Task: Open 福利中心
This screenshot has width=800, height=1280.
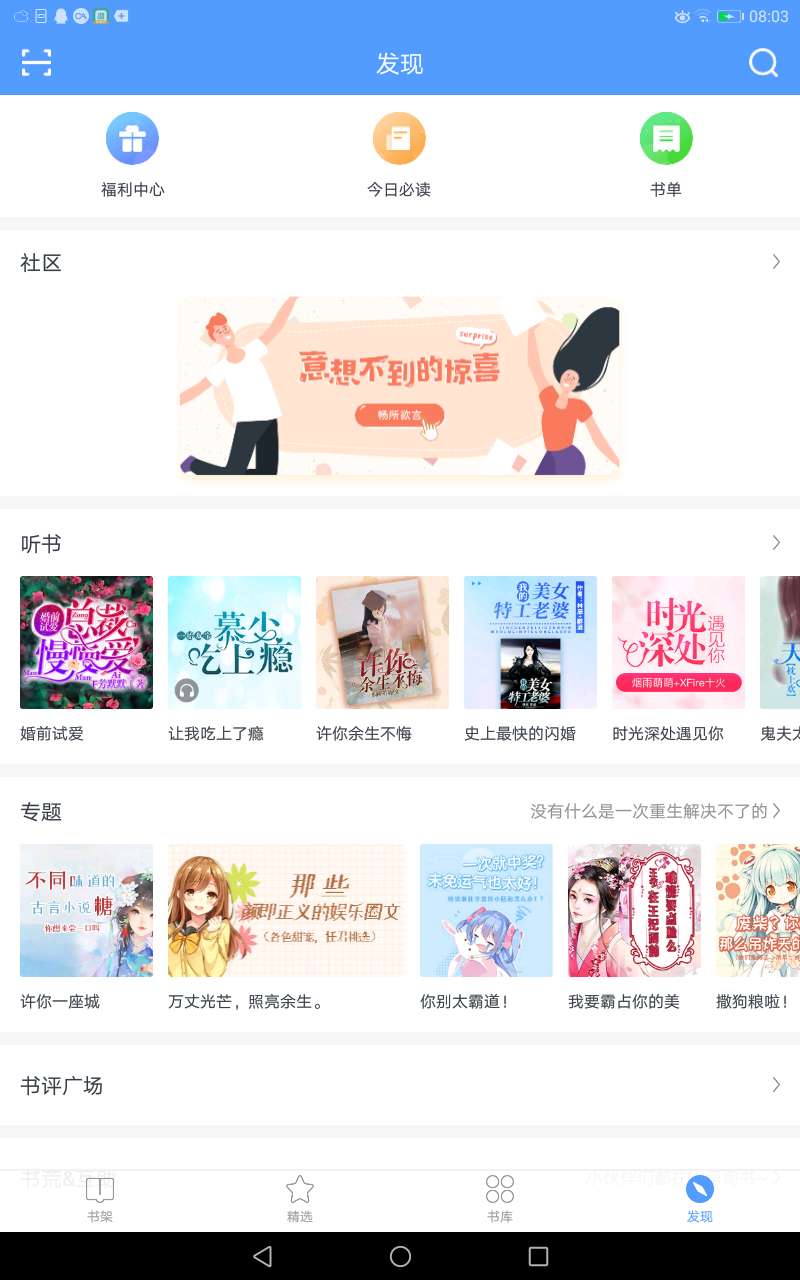Action: coord(132,155)
